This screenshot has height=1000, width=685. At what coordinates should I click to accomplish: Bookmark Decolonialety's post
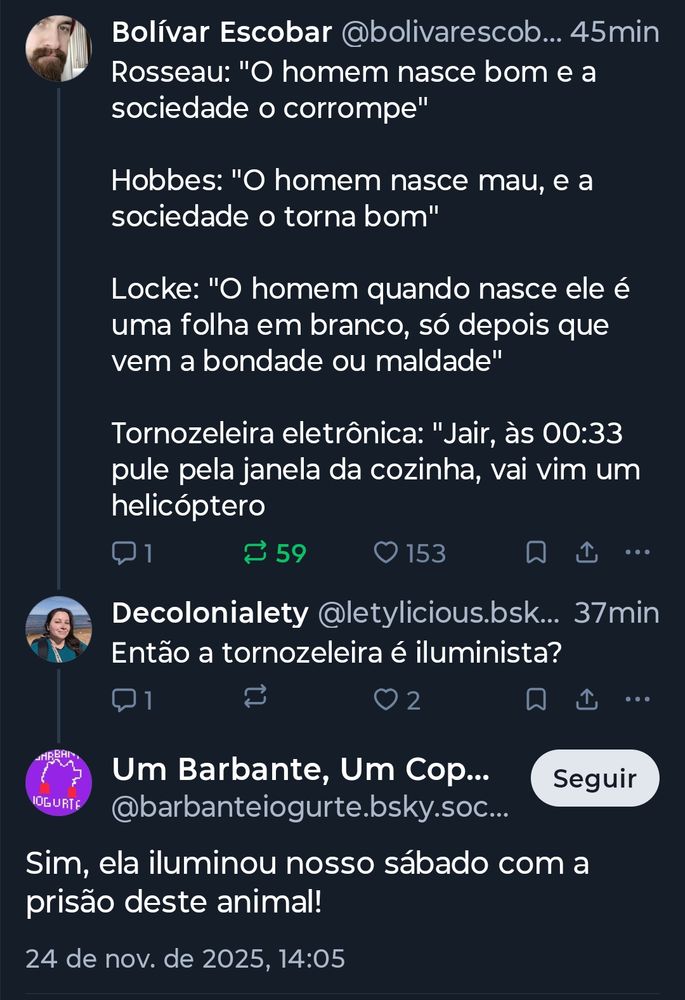click(536, 700)
